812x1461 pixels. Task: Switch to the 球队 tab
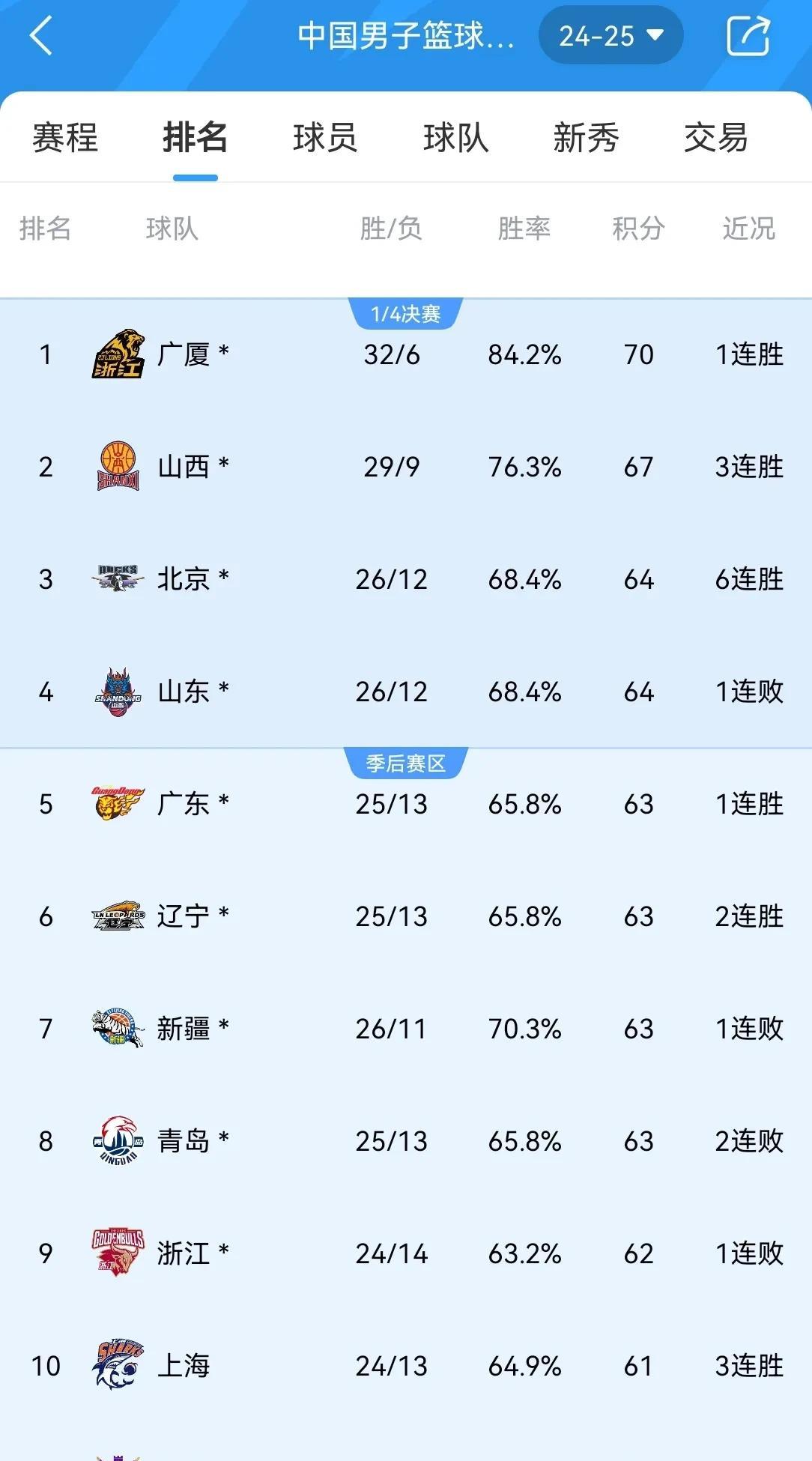(455, 137)
